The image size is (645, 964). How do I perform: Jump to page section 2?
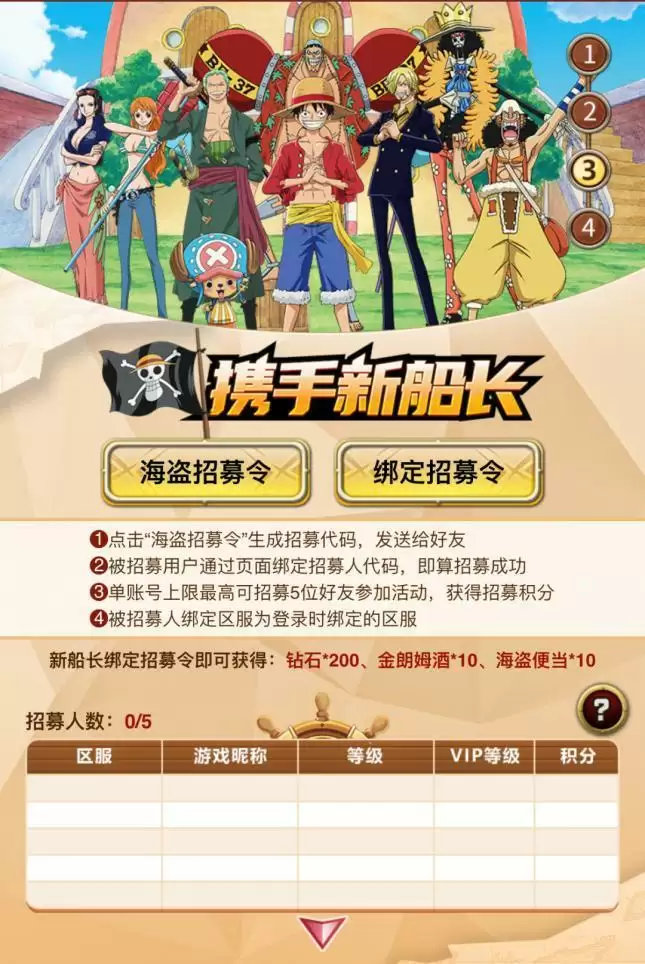591,112
